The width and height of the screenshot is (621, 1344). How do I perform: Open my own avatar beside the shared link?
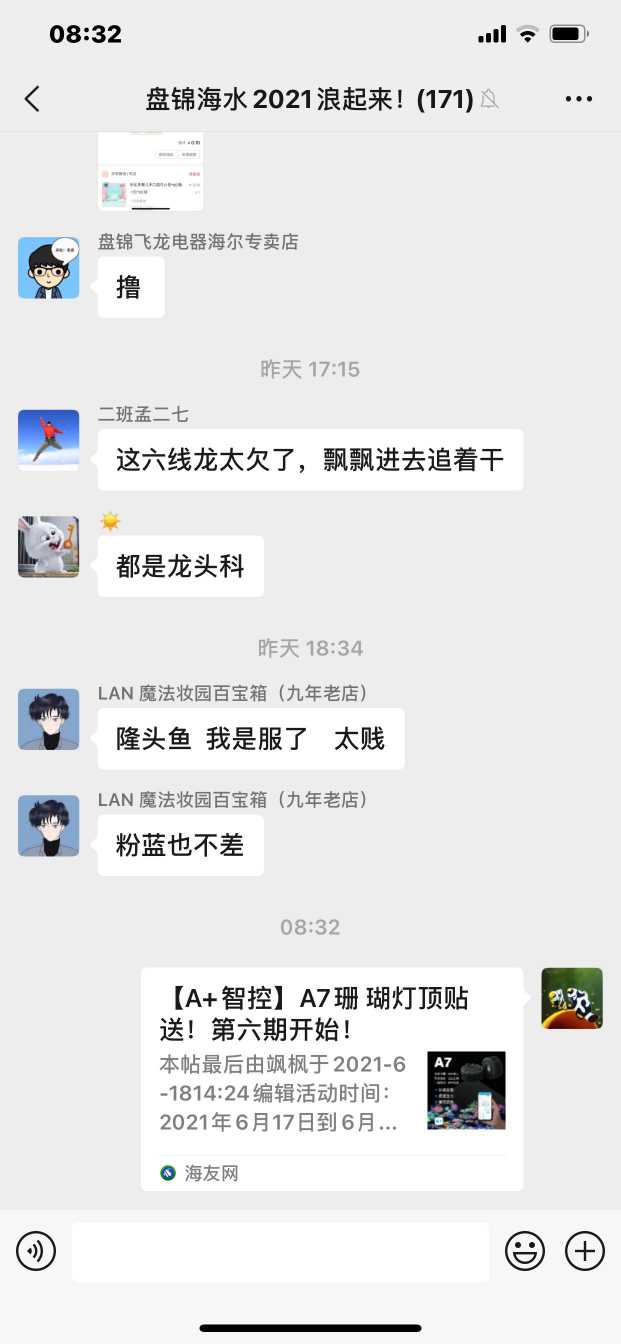pyautogui.click(x=572, y=998)
